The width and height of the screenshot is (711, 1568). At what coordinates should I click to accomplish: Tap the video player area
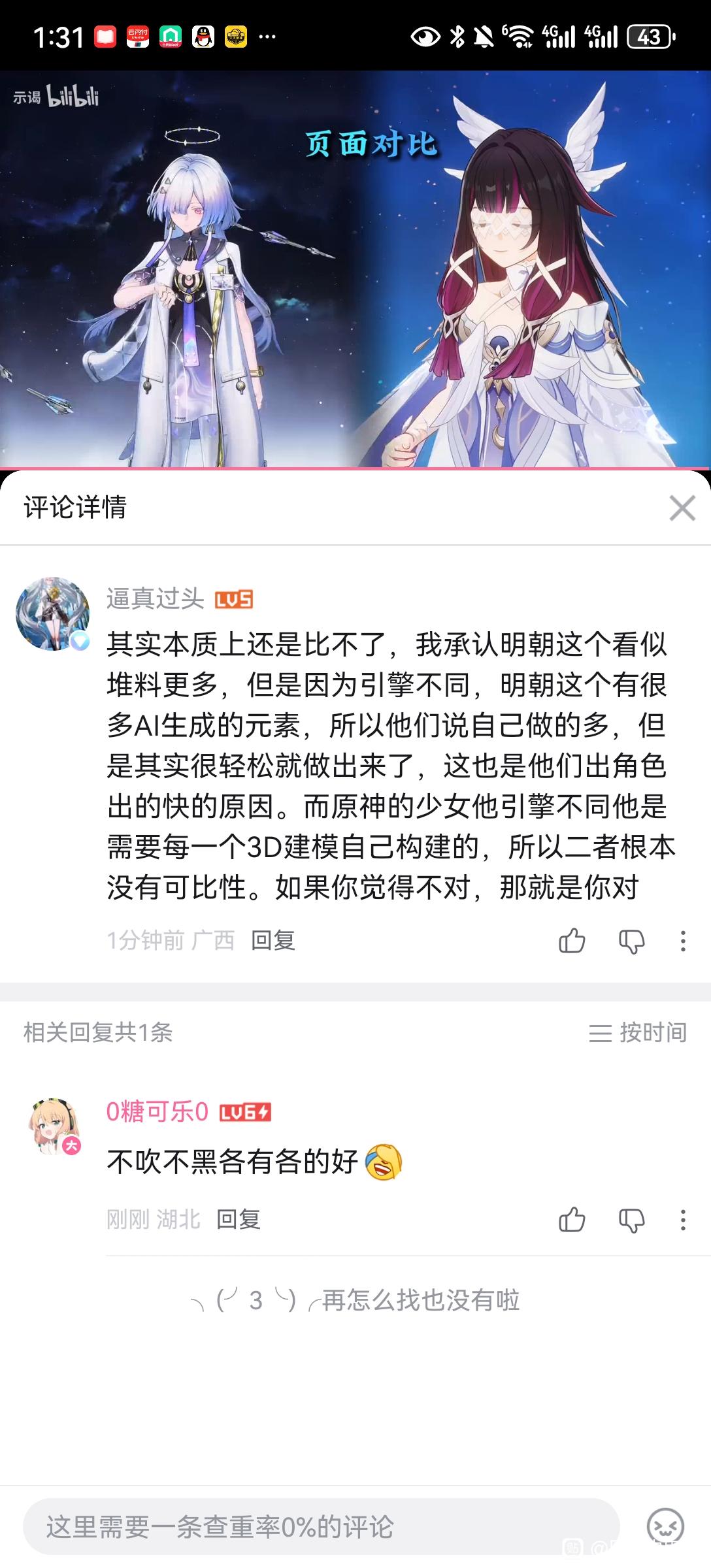click(x=355, y=269)
